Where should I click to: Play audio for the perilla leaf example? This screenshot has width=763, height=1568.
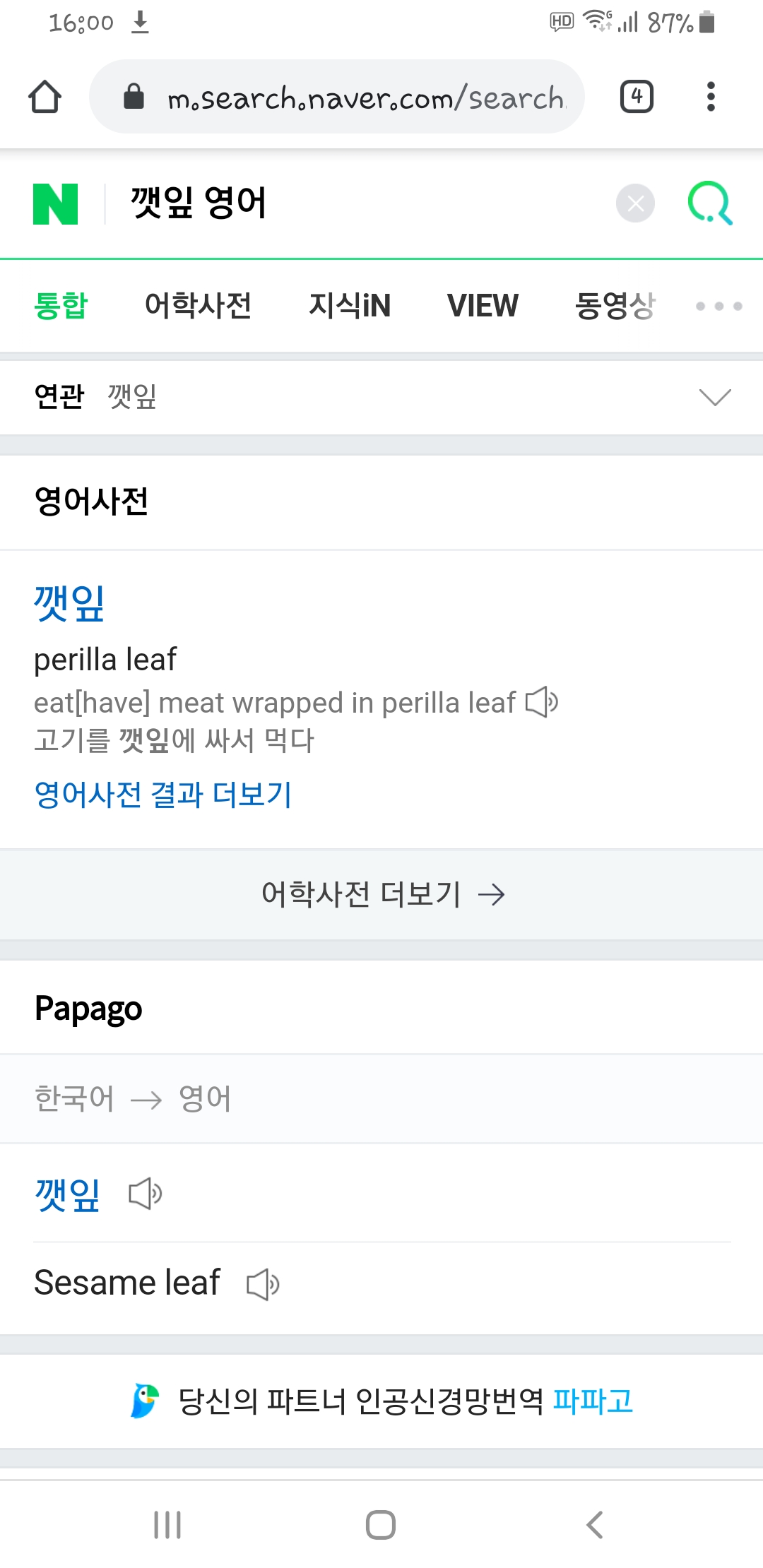coord(542,702)
